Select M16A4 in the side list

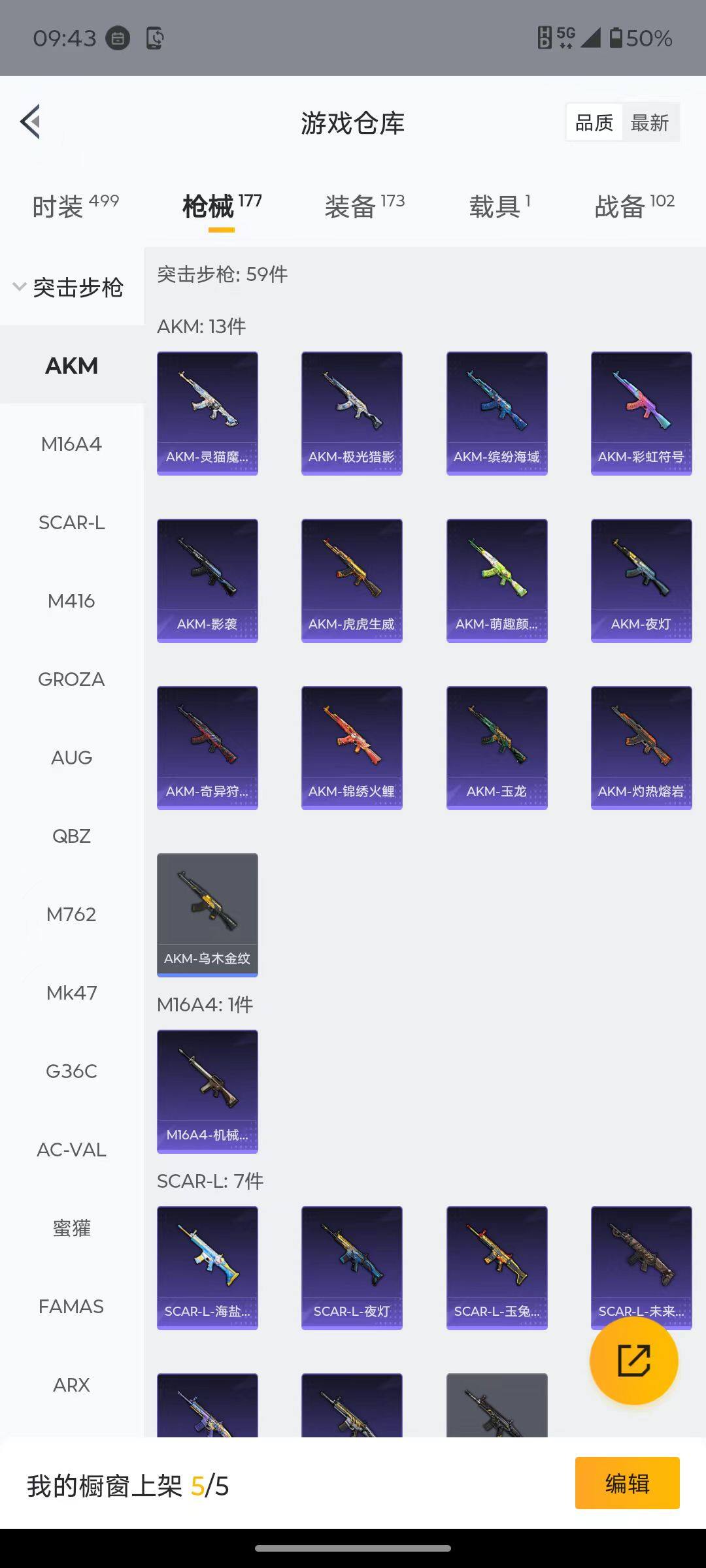click(71, 444)
